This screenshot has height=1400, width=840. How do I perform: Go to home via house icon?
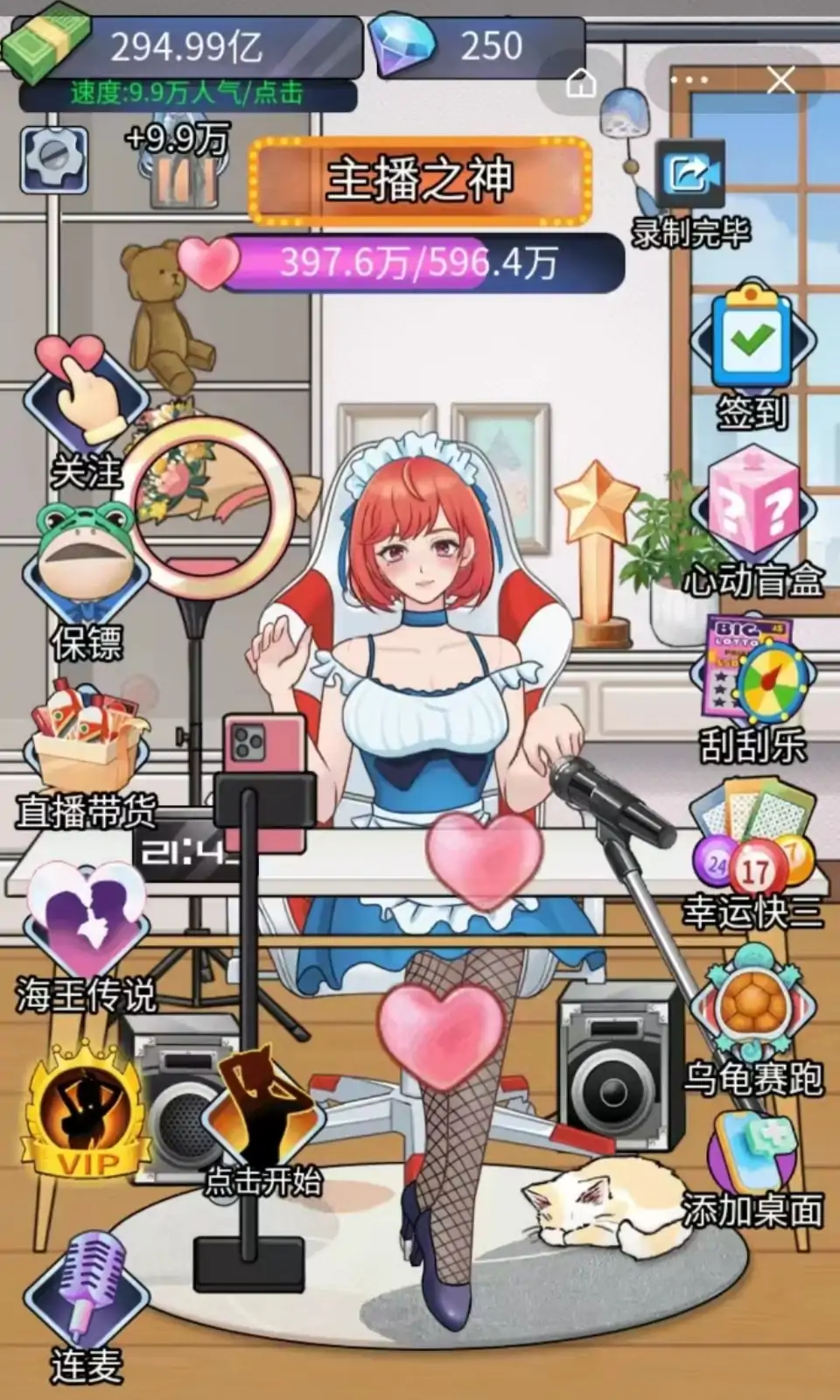click(581, 84)
